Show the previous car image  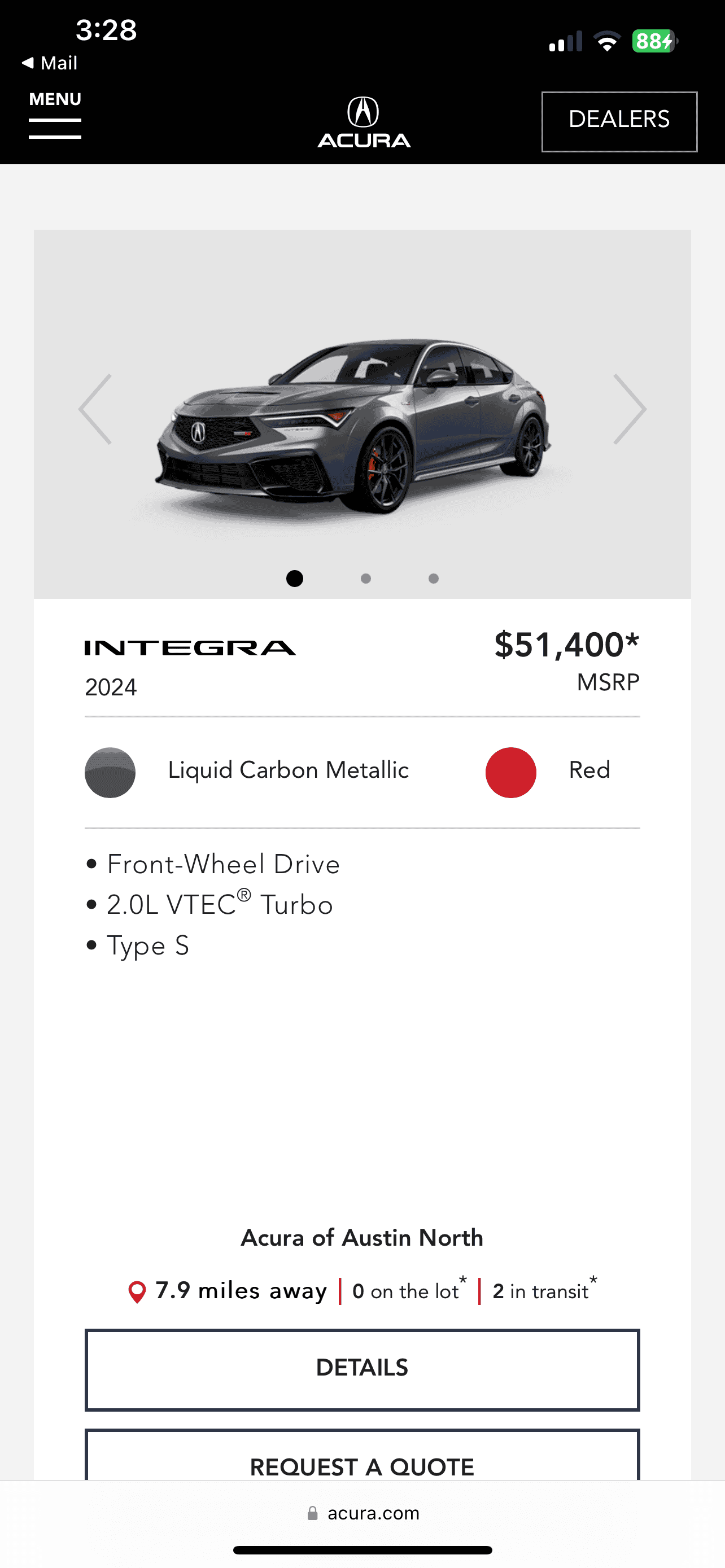click(x=95, y=409)
